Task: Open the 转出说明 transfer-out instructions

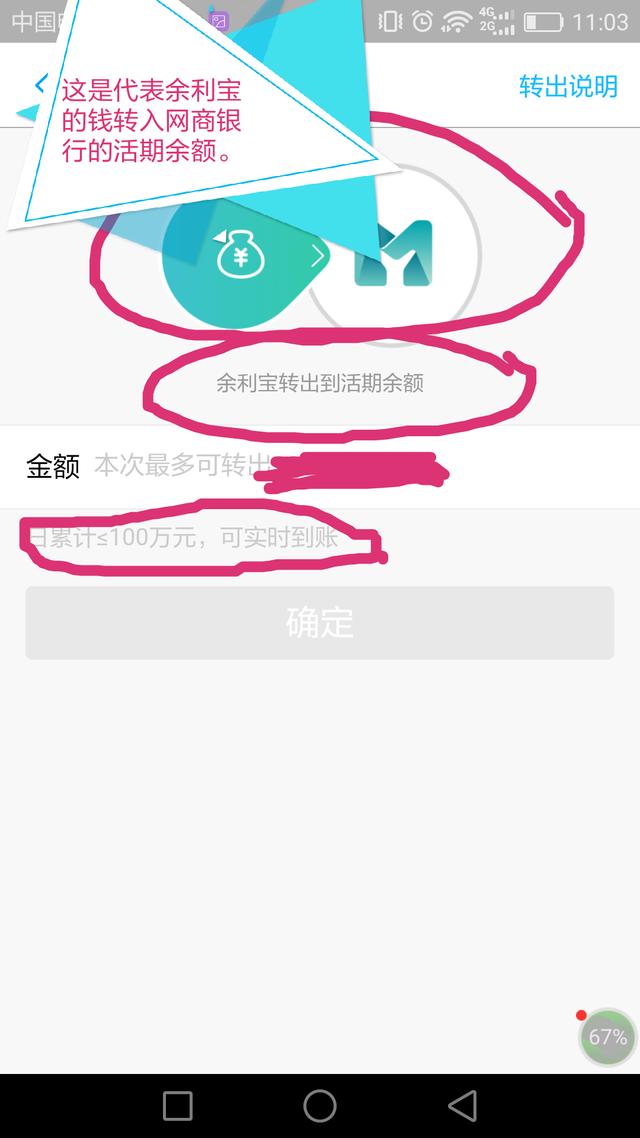Action: (568, 86)
